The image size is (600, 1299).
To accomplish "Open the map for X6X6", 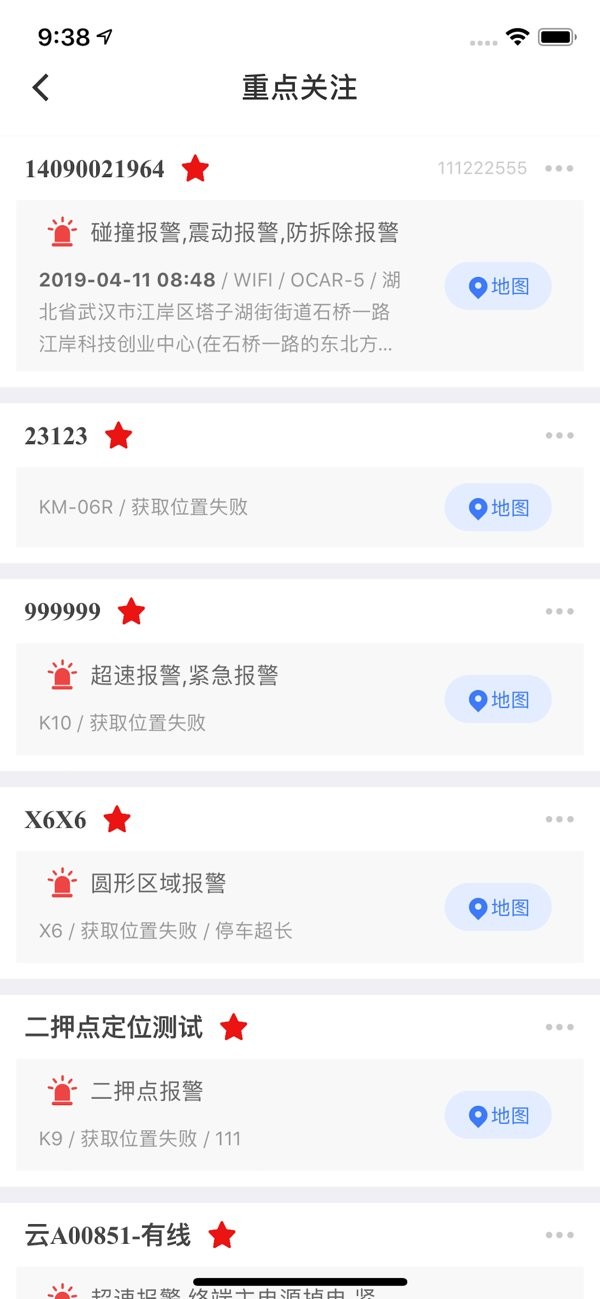I will tap(498, 907).
